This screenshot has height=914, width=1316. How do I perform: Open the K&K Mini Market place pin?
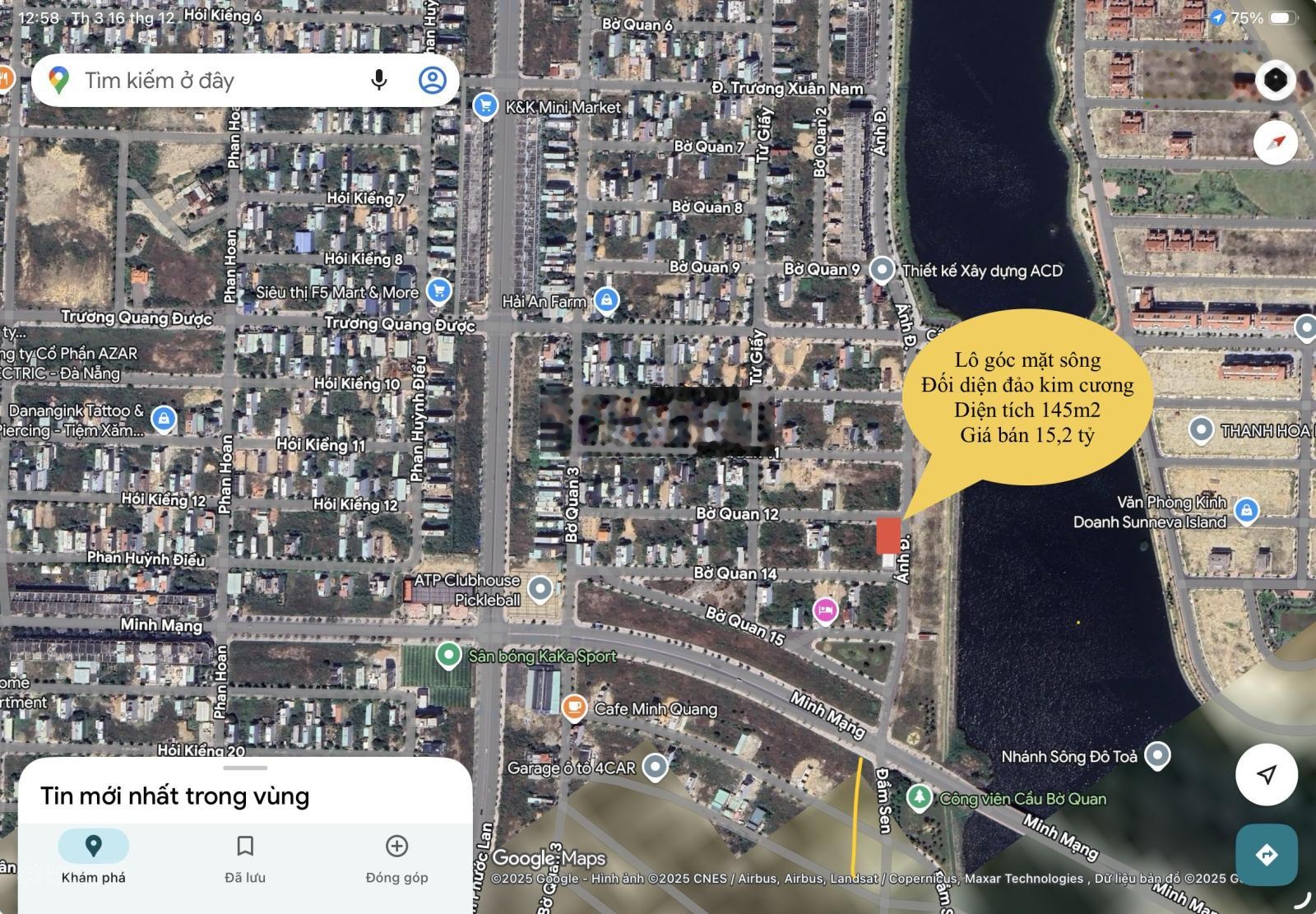point(485,106)
